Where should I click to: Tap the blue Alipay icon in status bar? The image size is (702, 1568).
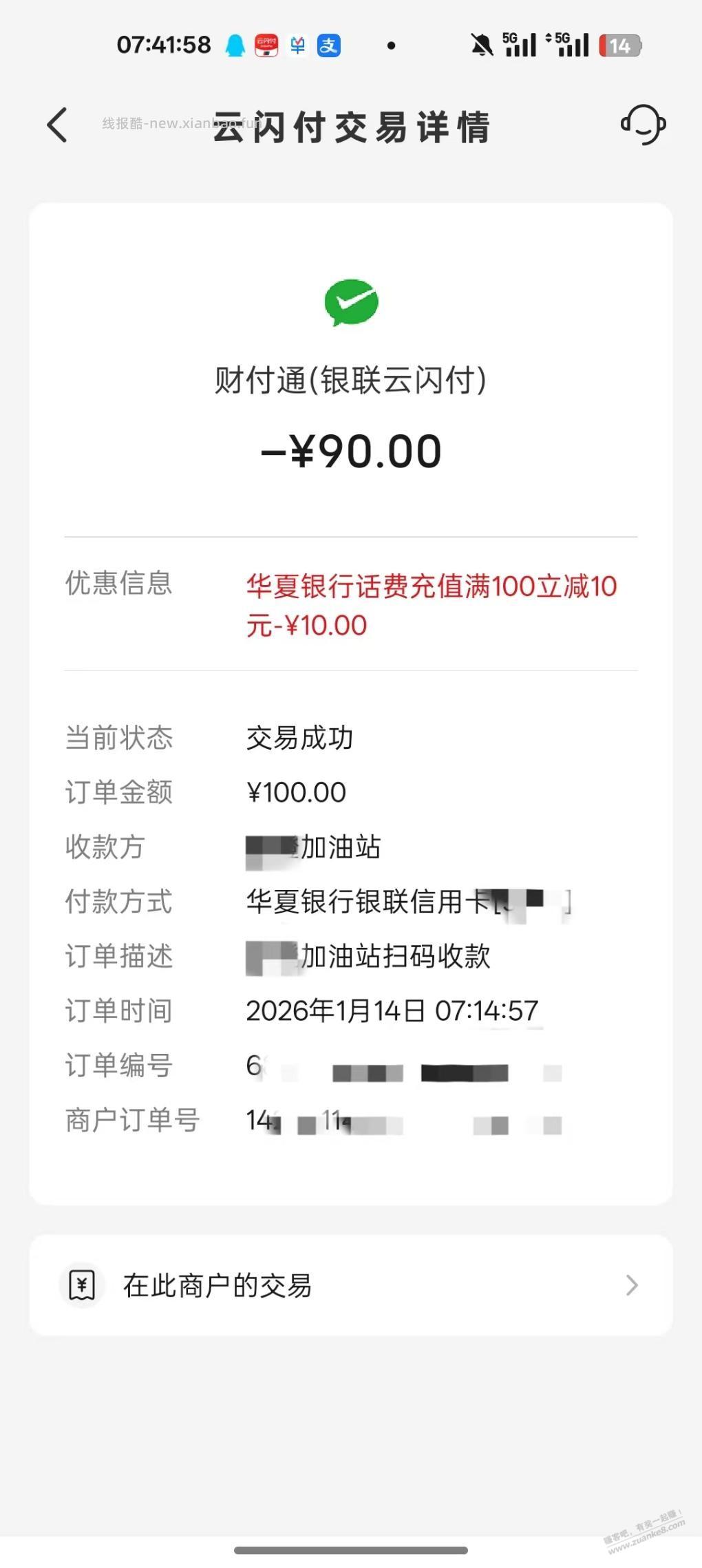pyautogui.click(x=329, y=44)
